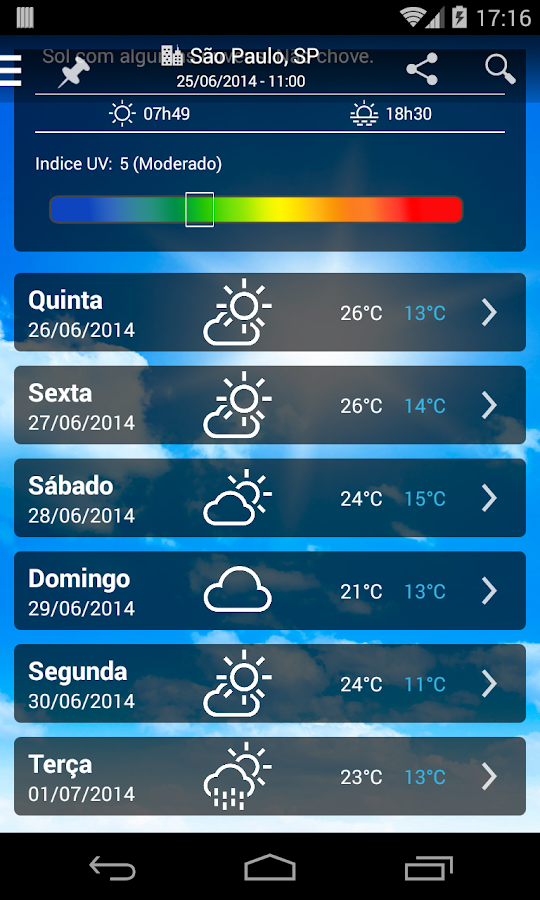The height and width of the screenshot is (900, 540).
Task: View Sexta 27/06/2014 forecast
Action: pos(270,405)
